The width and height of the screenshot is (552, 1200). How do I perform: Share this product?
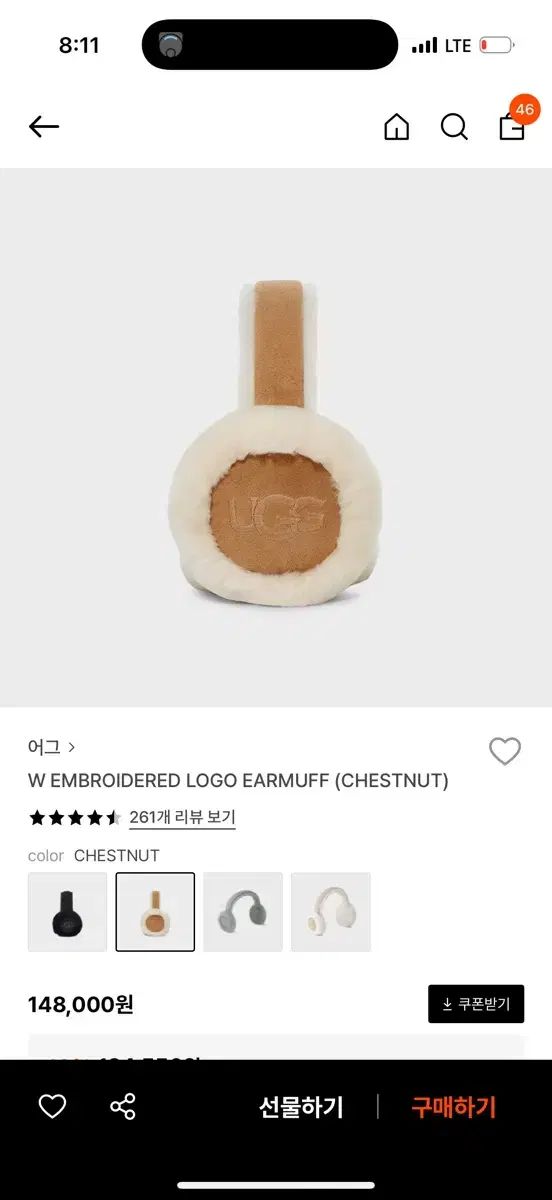tap(123, 1106)
